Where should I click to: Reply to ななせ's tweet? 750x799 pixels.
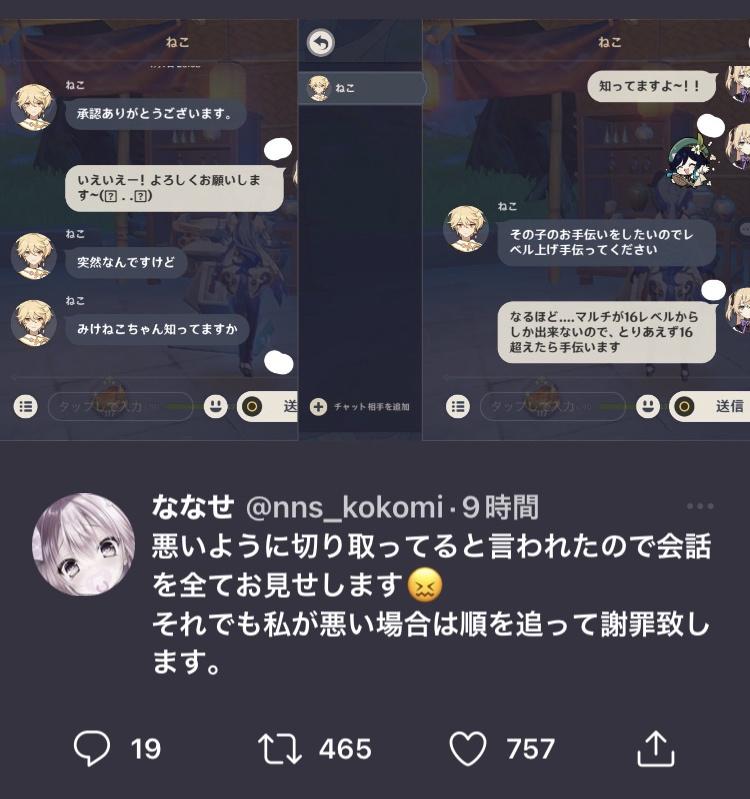tap(91, 748)
